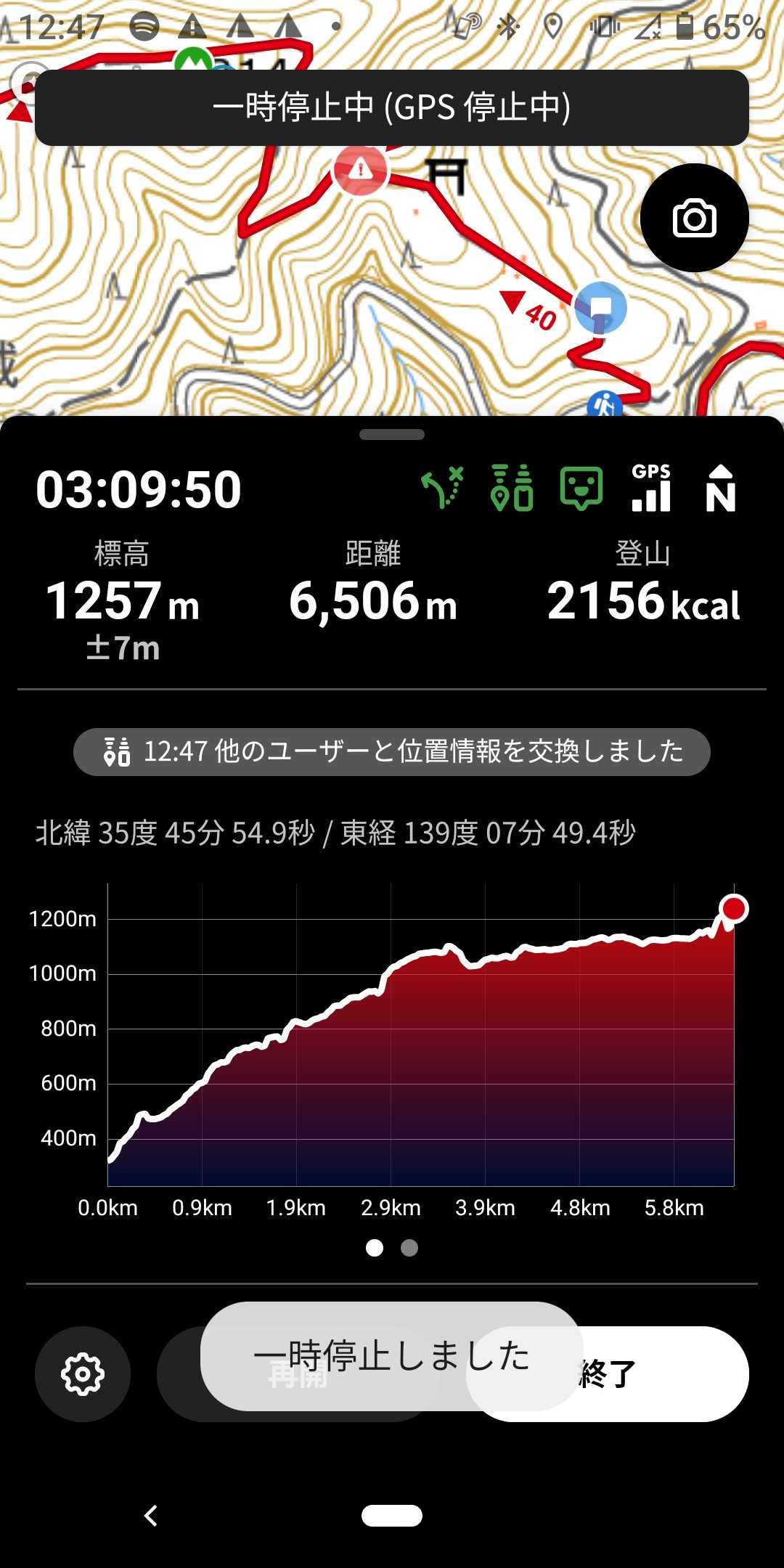Image resolution: width=784 pixels, height=1568 pixels.
Task: Tap the system home pill
Action: tap(392, 1515)
